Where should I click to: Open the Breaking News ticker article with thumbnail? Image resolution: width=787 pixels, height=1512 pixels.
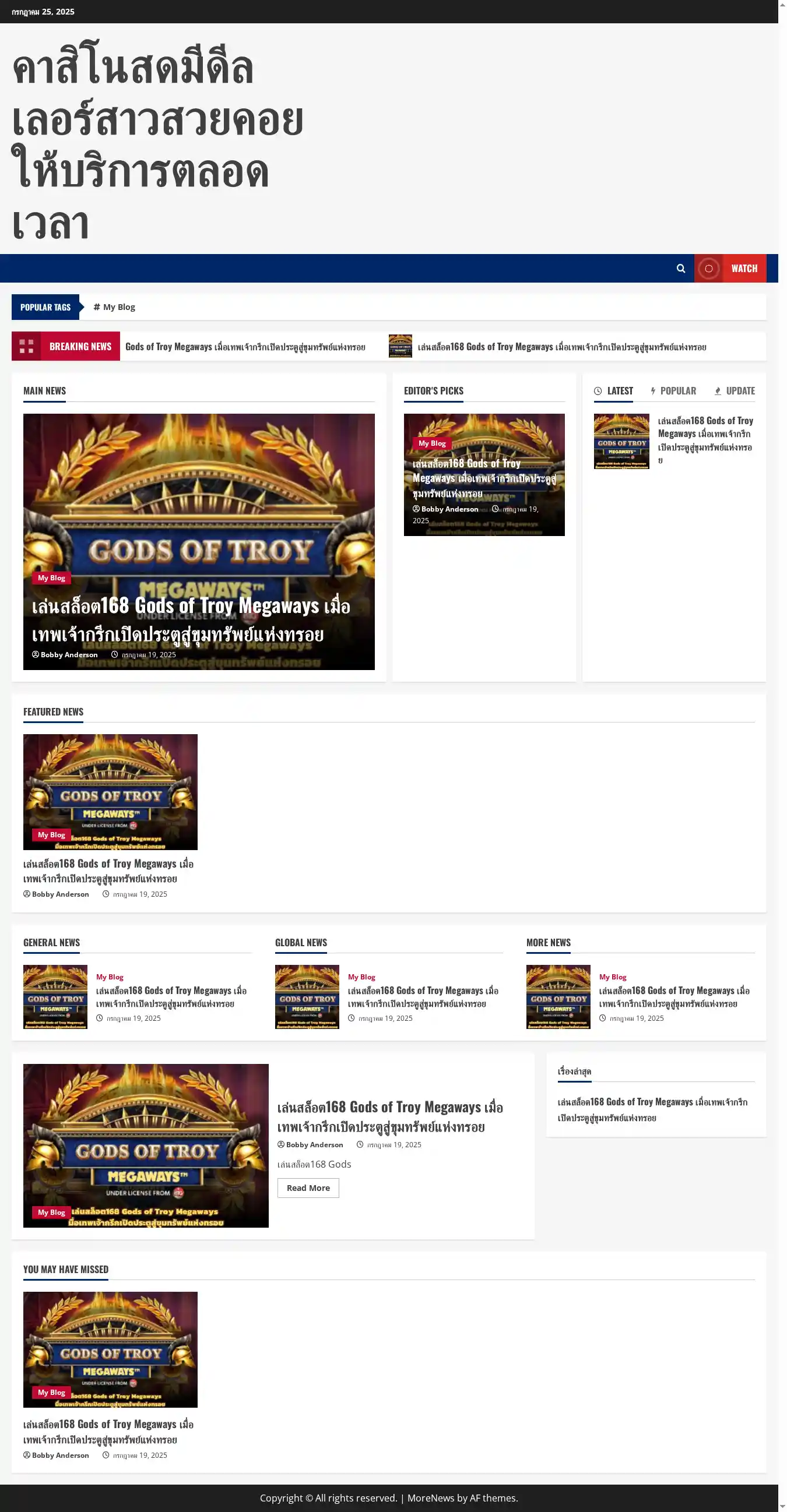(561, 347)
